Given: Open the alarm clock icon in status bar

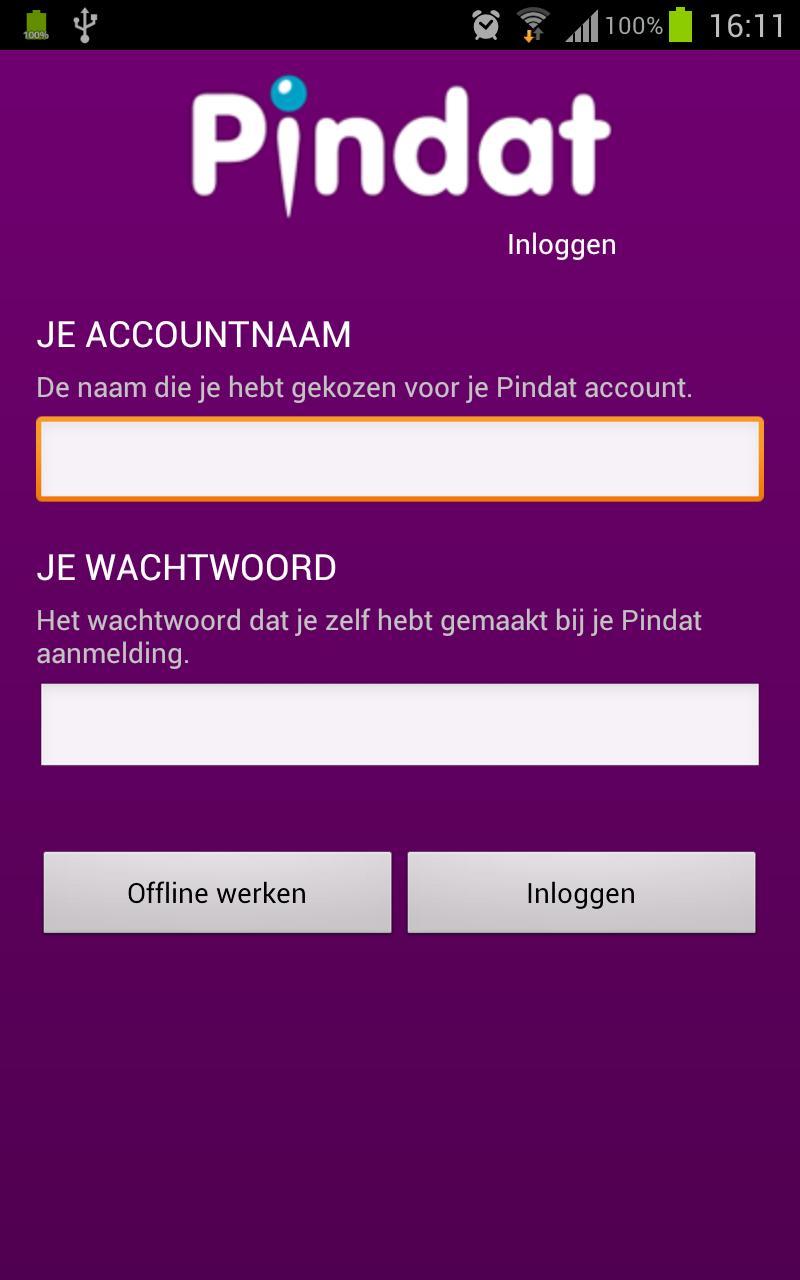Looking at the screenshot, I should 487,25.
